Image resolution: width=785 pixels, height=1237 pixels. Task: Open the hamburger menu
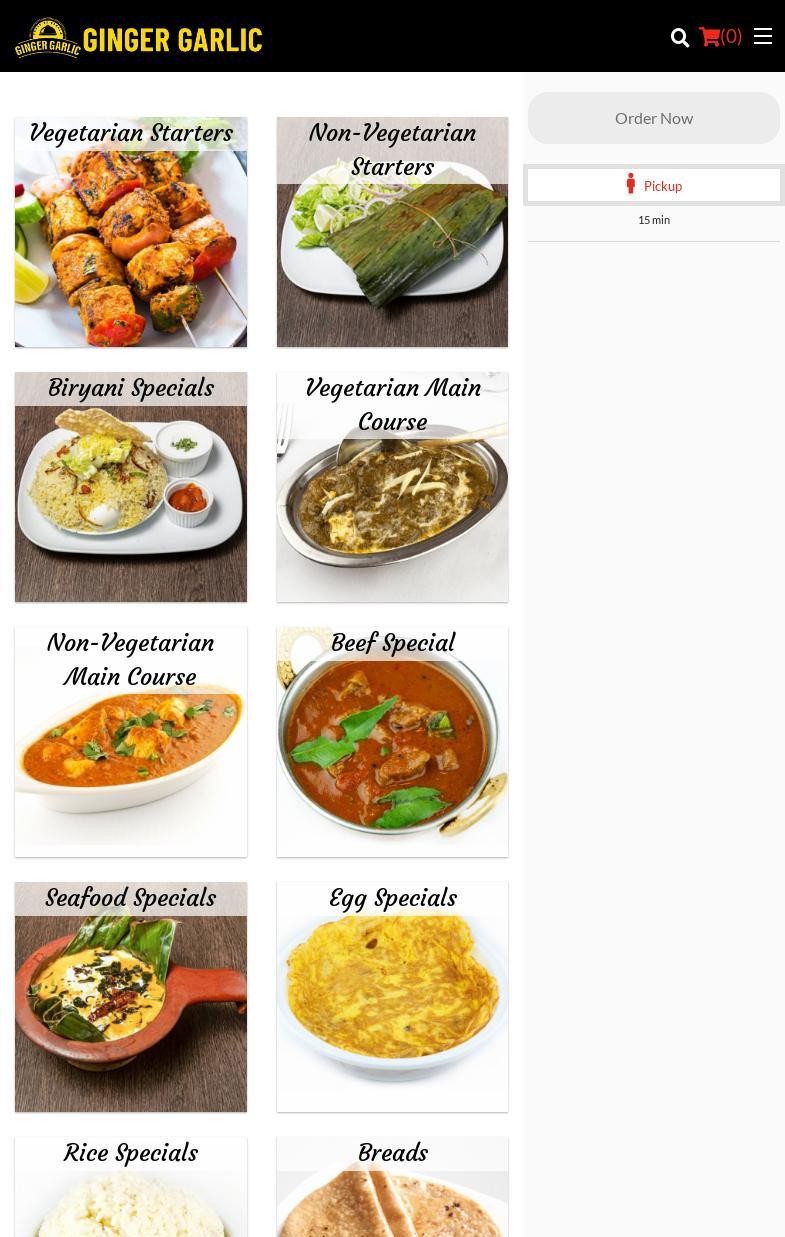click(x=763, y=36)
